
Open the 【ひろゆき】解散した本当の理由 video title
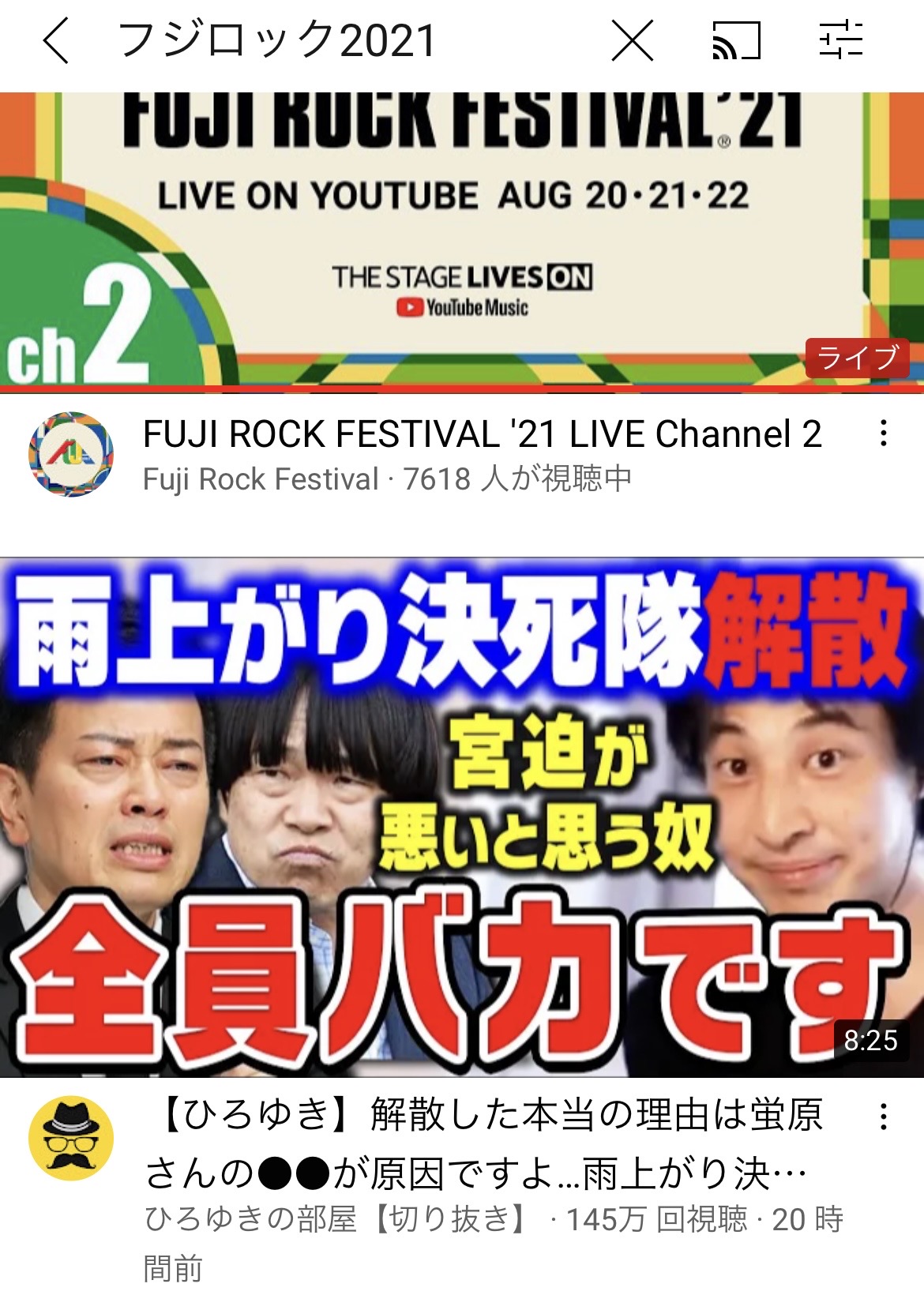[483, 1143]
